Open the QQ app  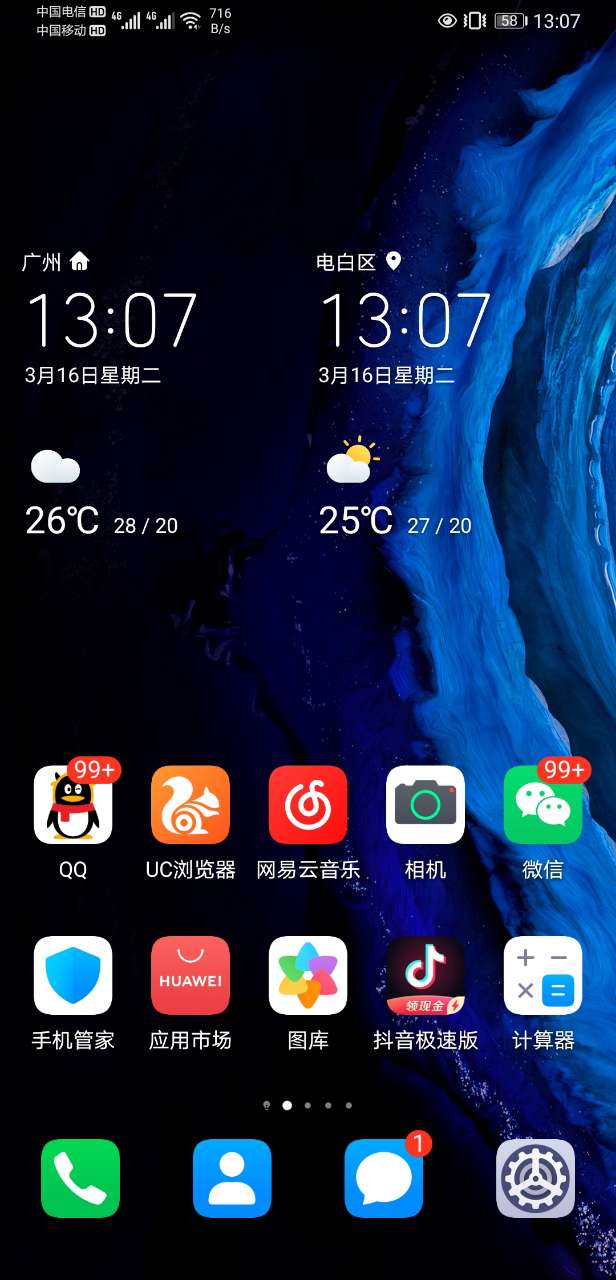[x=73, y=806]
